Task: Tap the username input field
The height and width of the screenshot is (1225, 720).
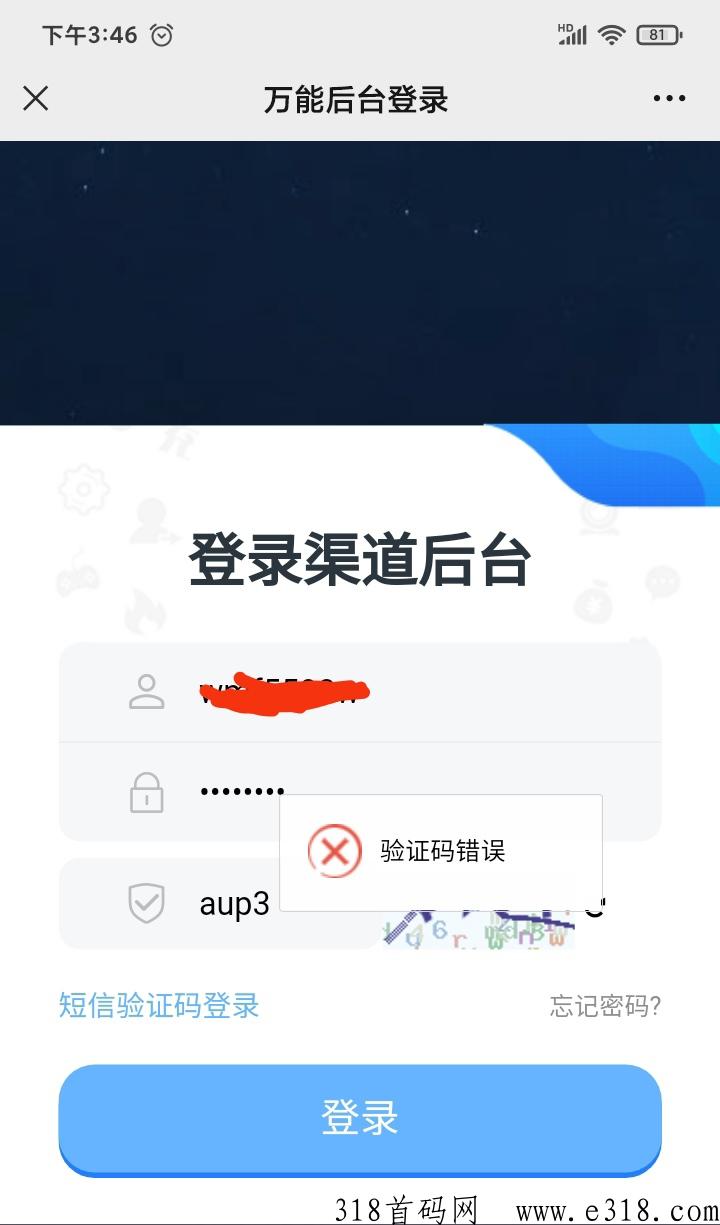Action: (400, 692)
